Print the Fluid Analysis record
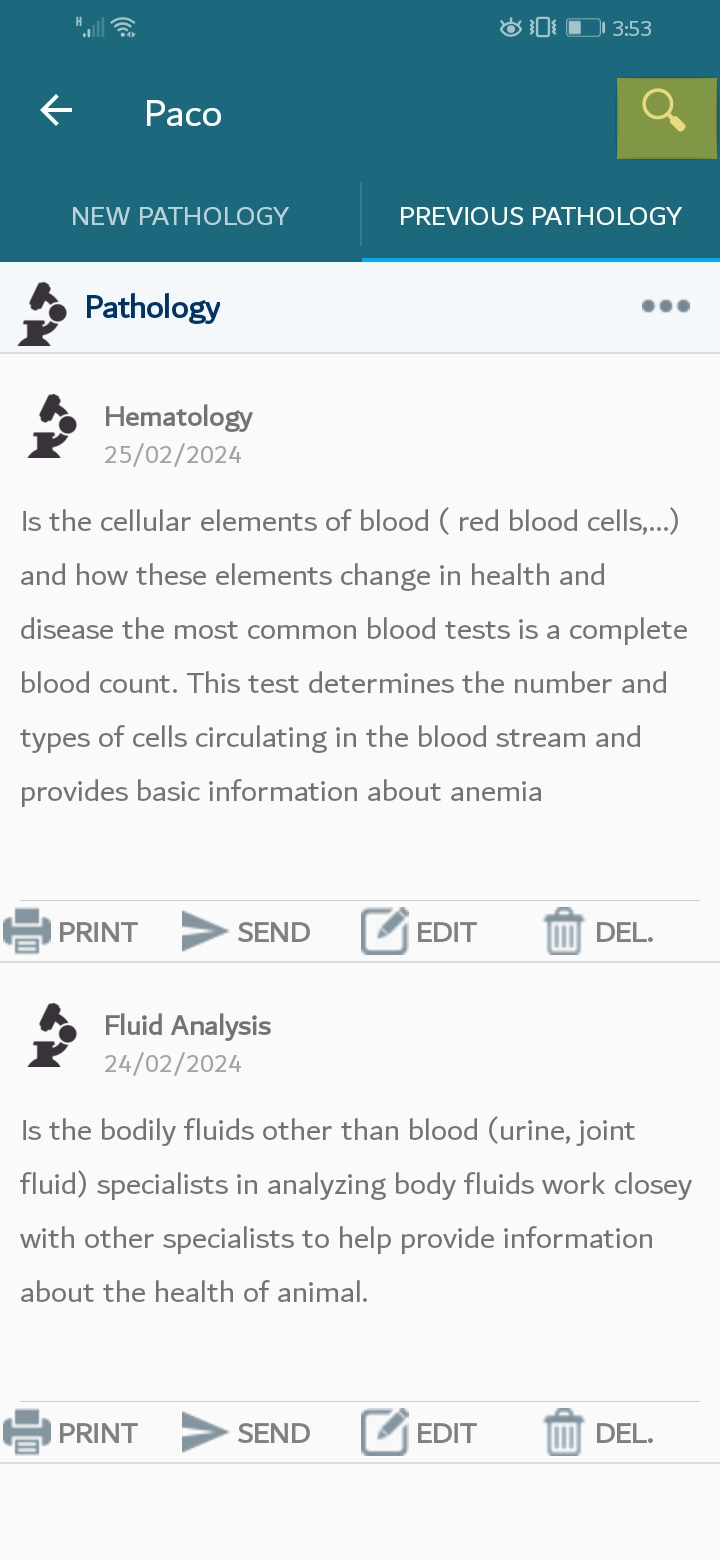Screen dimensions: 720x1560 click(x=70, y=1433)
